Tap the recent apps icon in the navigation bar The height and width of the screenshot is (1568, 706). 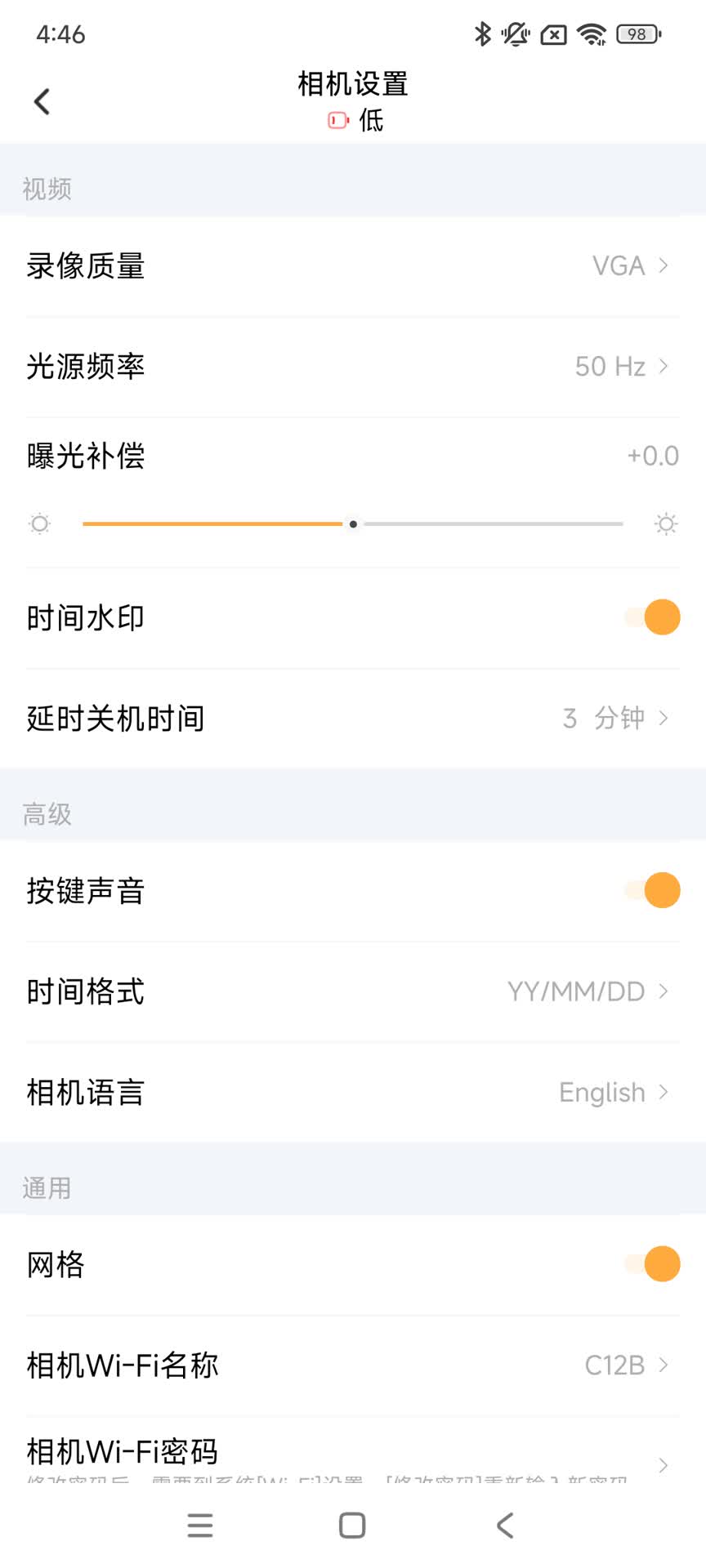pos(200,1526)
